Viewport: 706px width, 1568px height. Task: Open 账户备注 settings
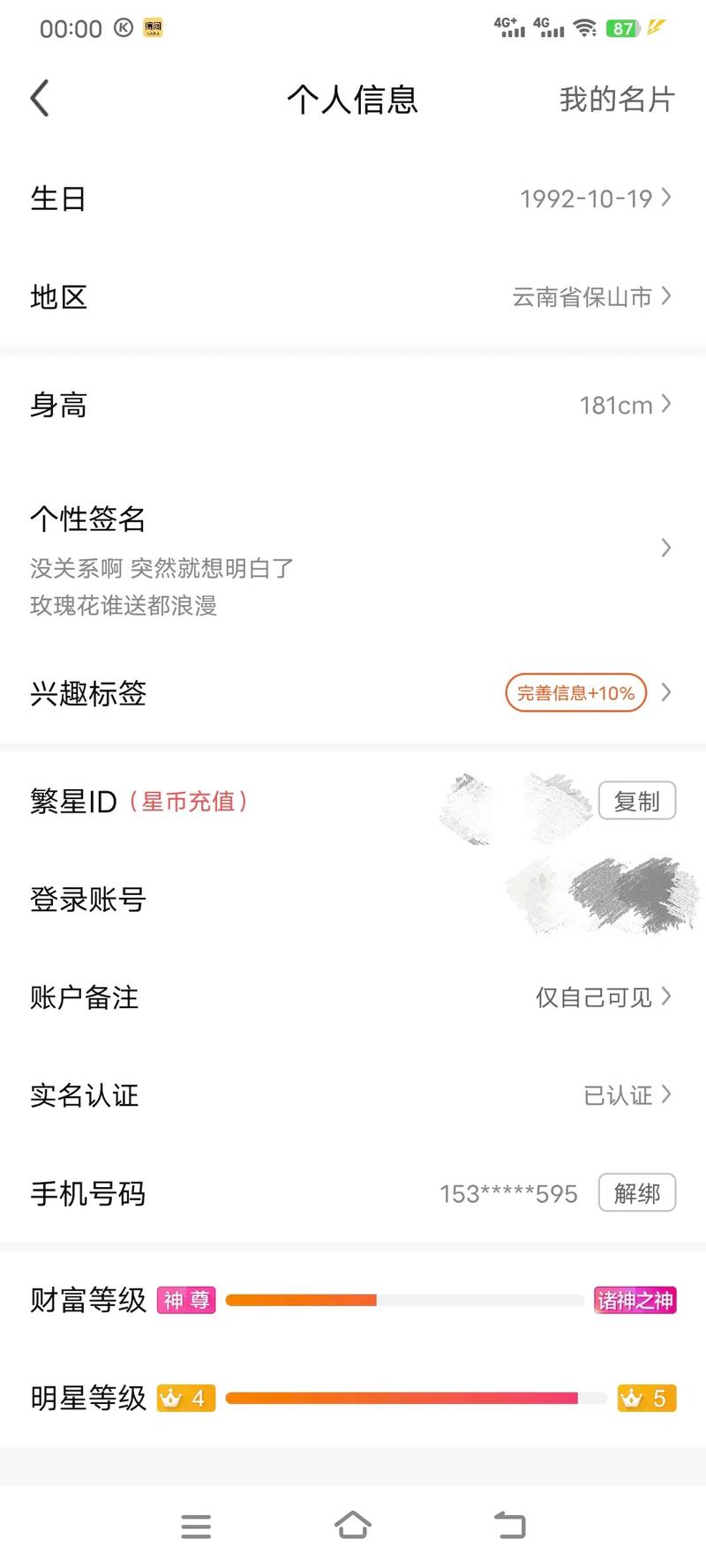[353, 997]
